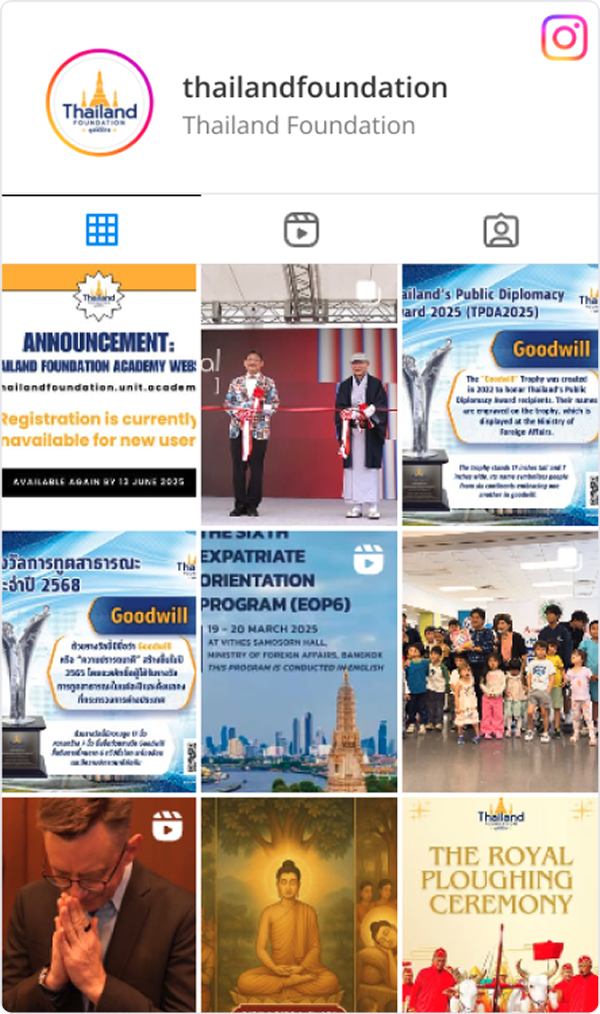600x1014 pixels.
Task: Open the Academy website announcement post
Action: coord(99,394)
